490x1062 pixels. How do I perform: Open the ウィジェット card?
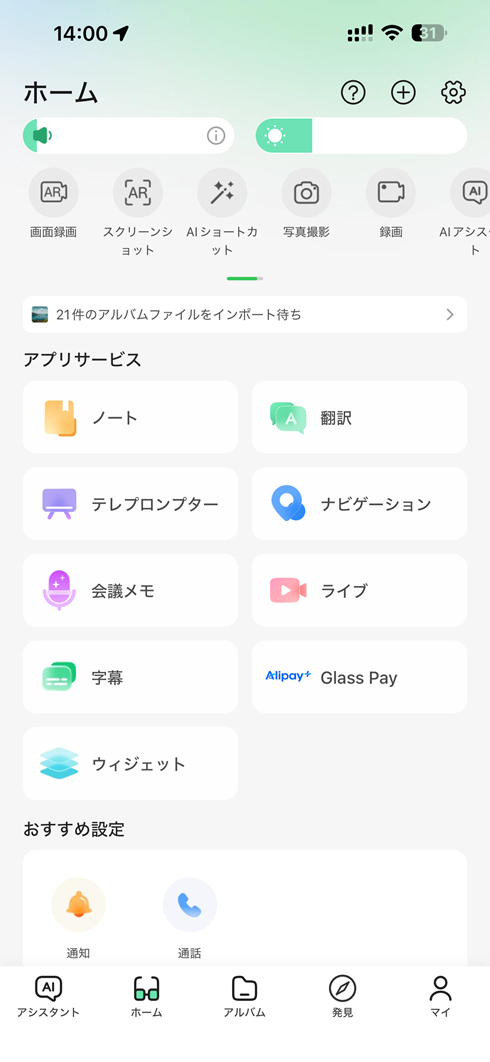pyautogui.click(x=130, y=764)
